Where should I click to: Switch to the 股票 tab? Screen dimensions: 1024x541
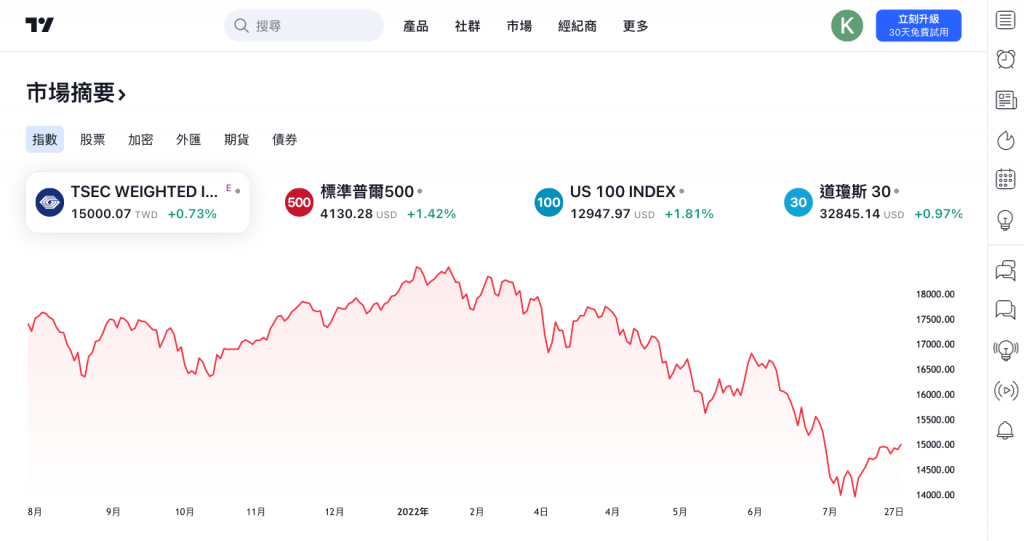93,140
